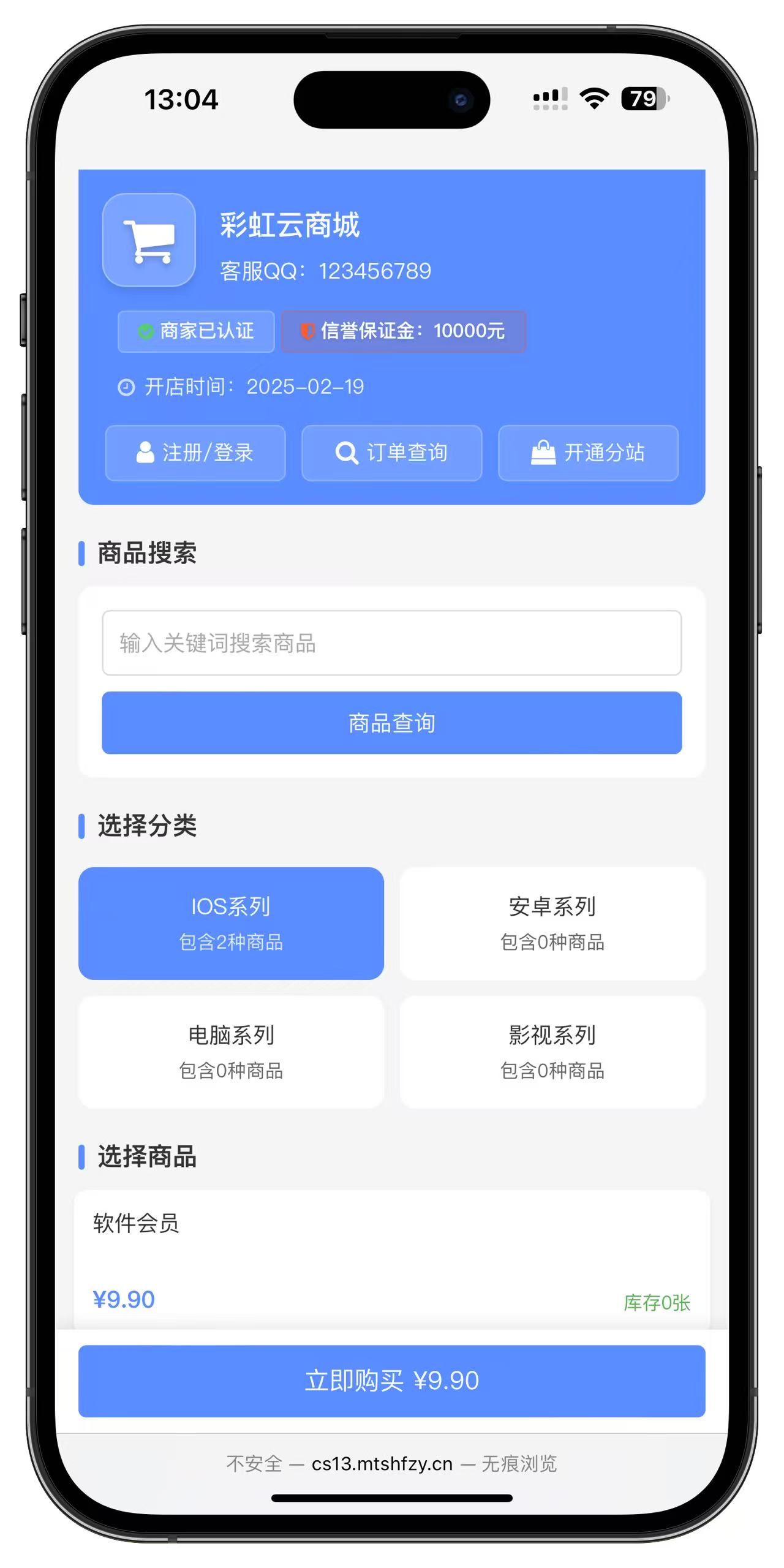Viewport: 784px width, 1568px height.
Task: Open 订单查询 order lookup
Action: (391, 453)
